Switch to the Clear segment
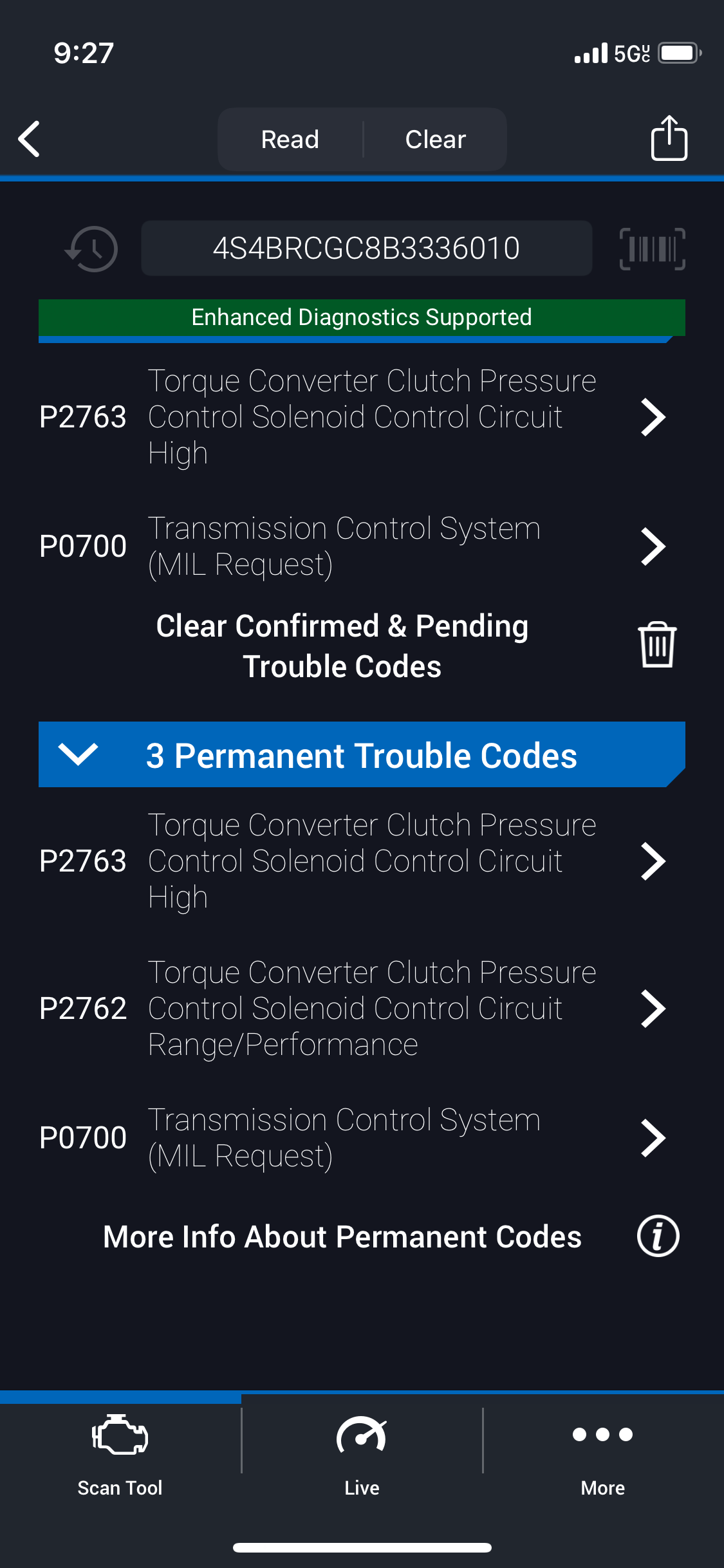 pos(436,139)
